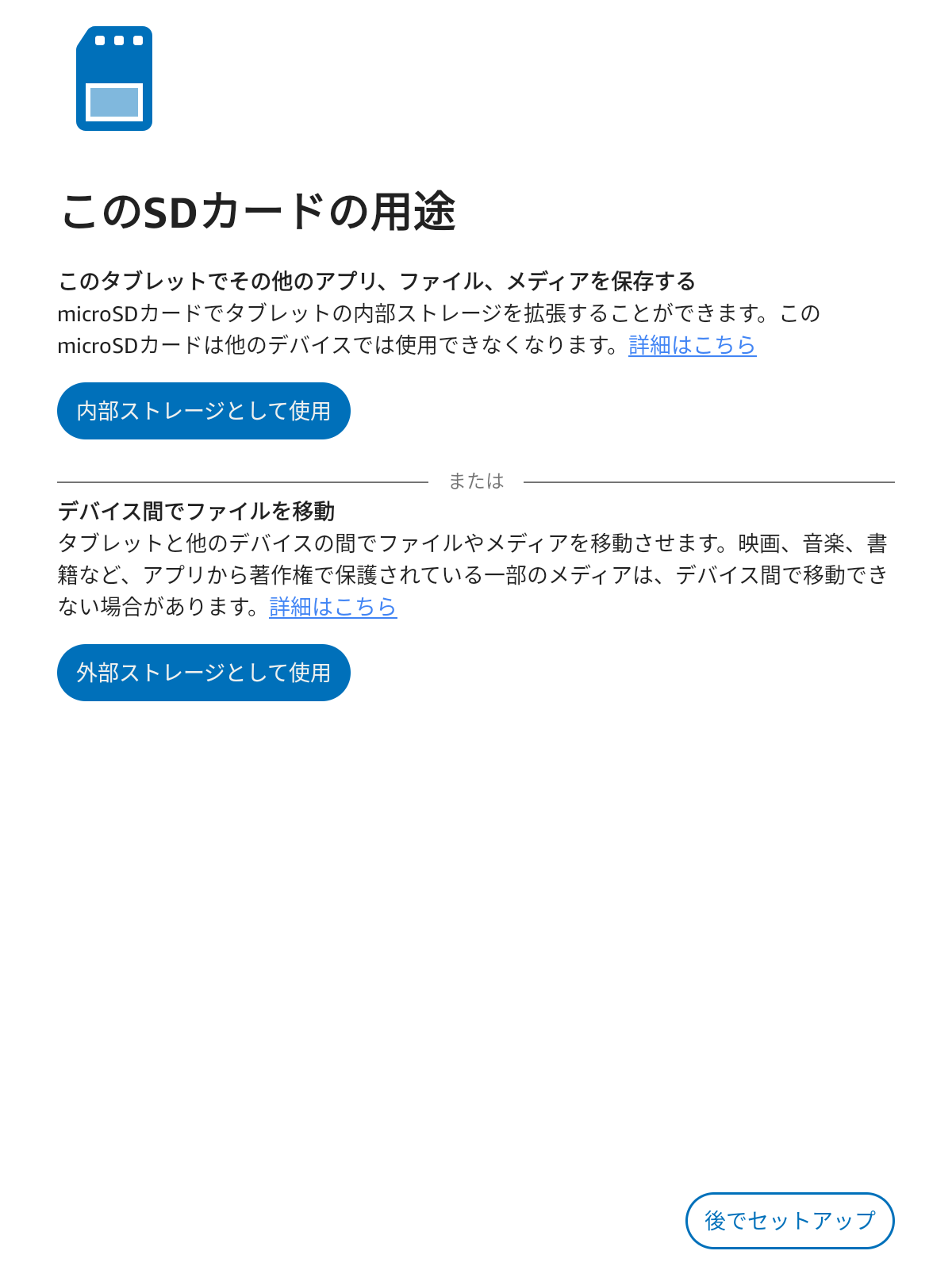952x1270 pixels.
Task: Tap 内部ストレージとして使用 button
Action: [x=203, y=411]
